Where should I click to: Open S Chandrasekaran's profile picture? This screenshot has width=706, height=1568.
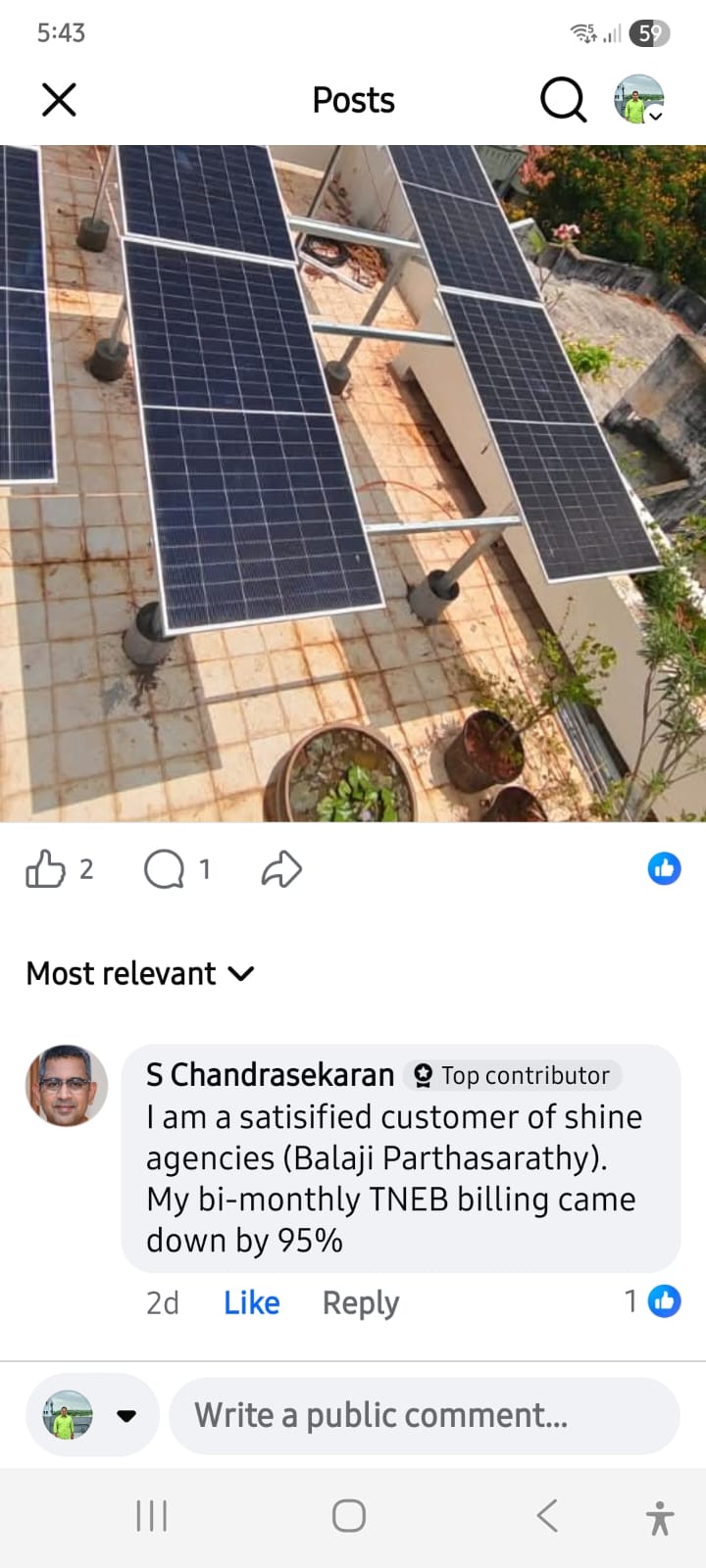pos(67,1085)
